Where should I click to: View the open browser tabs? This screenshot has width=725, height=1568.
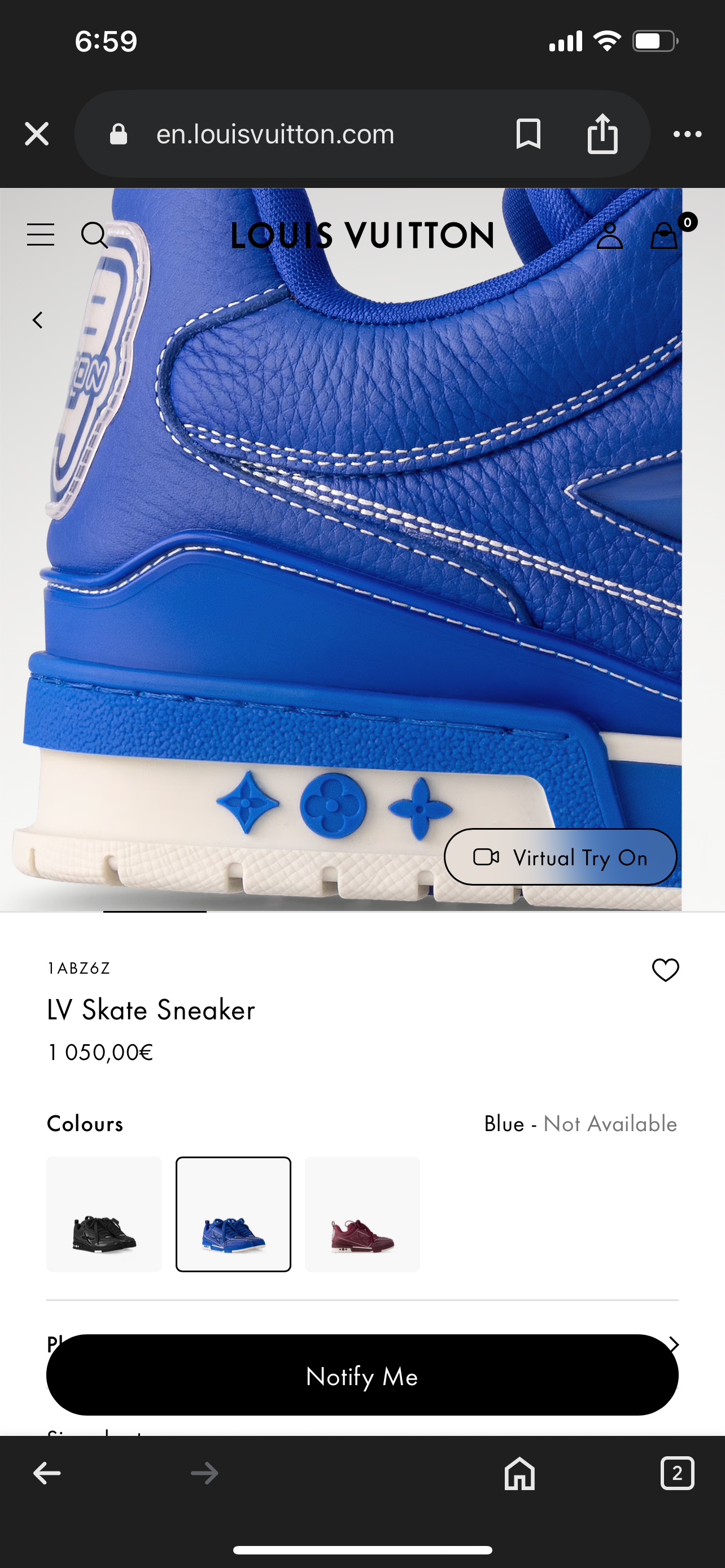677,1474
